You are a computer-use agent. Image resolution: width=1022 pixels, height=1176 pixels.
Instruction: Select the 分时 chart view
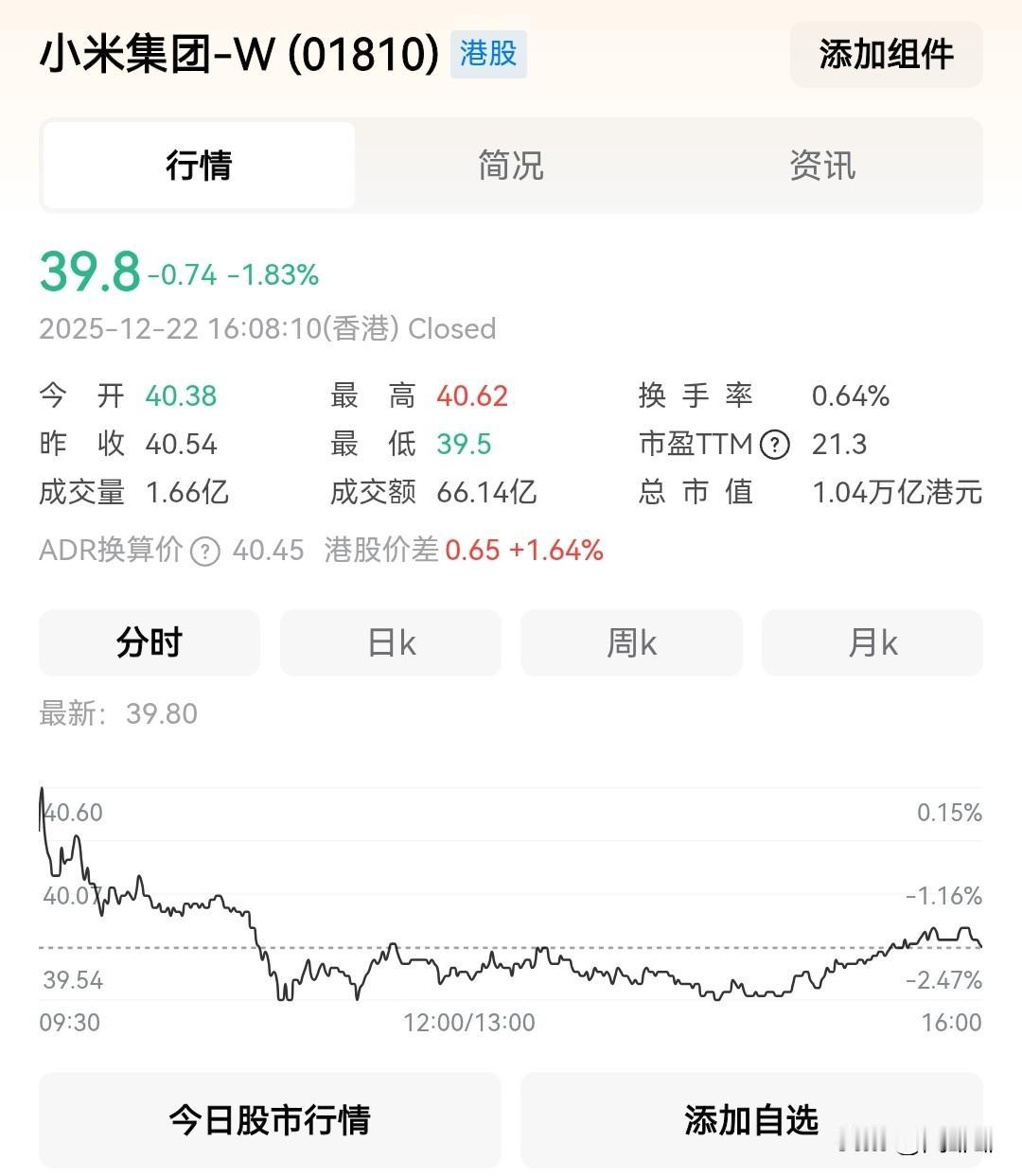coord(149,642)
